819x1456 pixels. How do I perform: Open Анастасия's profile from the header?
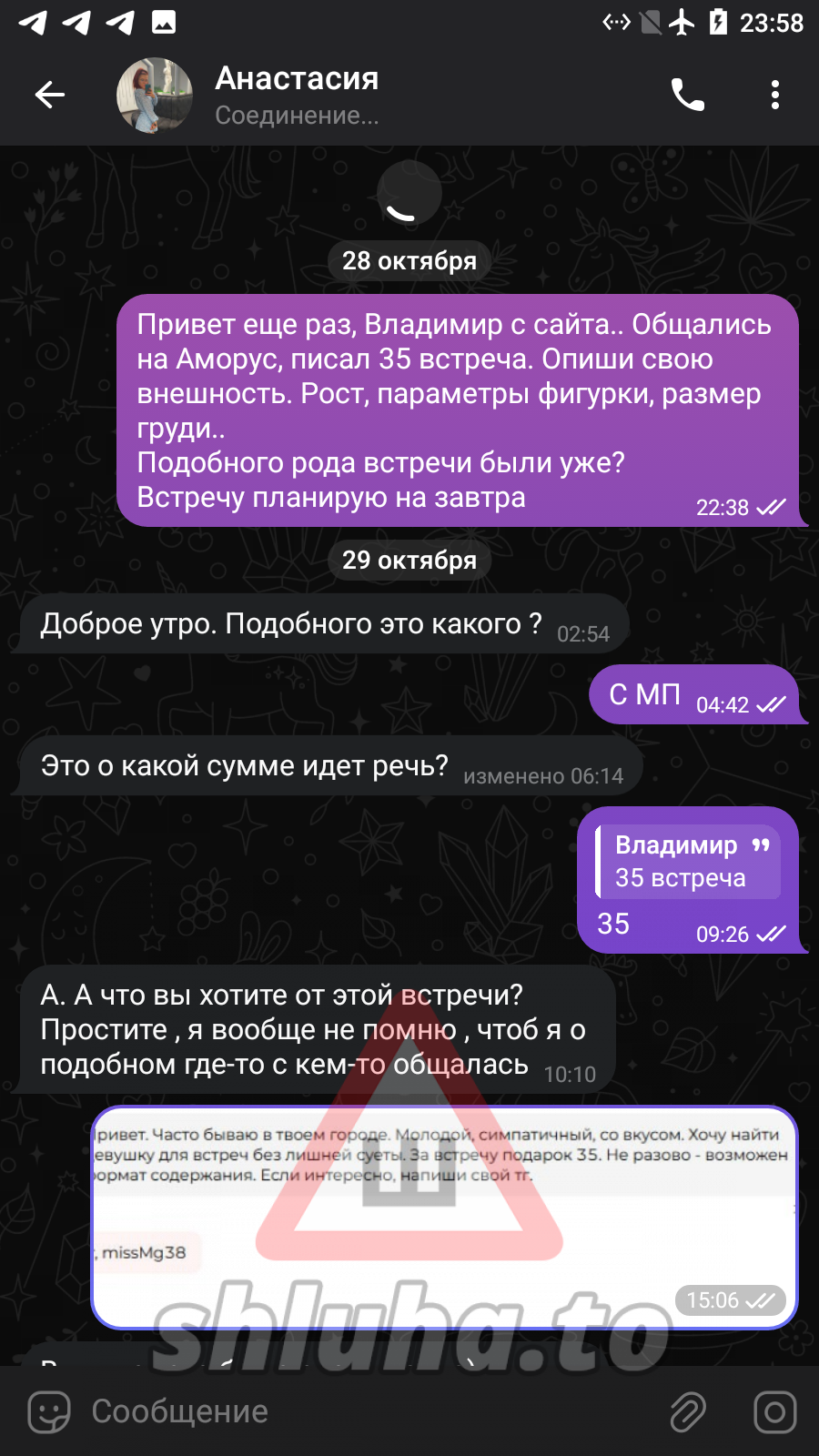(x=297, y=95)
